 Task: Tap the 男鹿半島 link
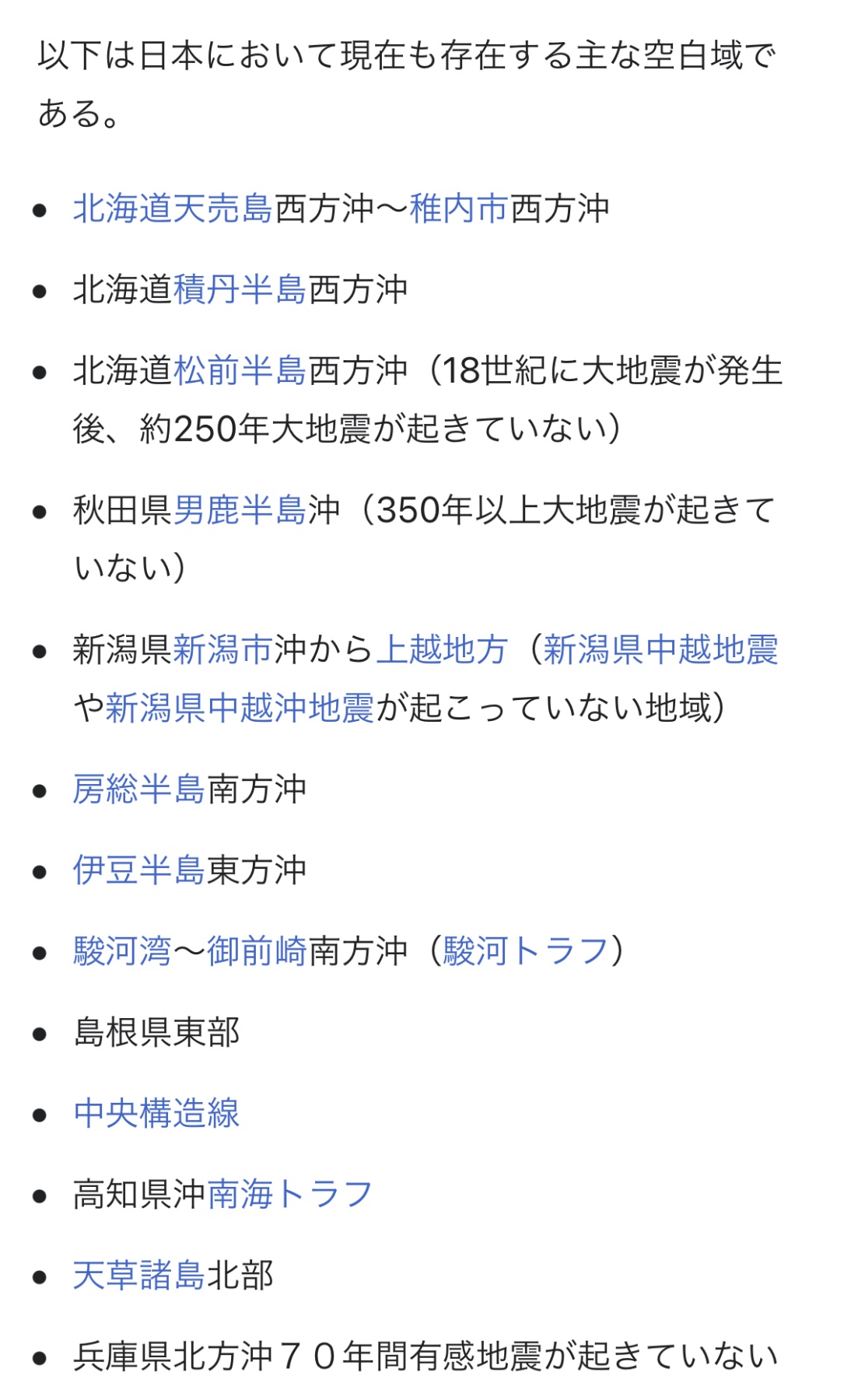coord(240,510)
